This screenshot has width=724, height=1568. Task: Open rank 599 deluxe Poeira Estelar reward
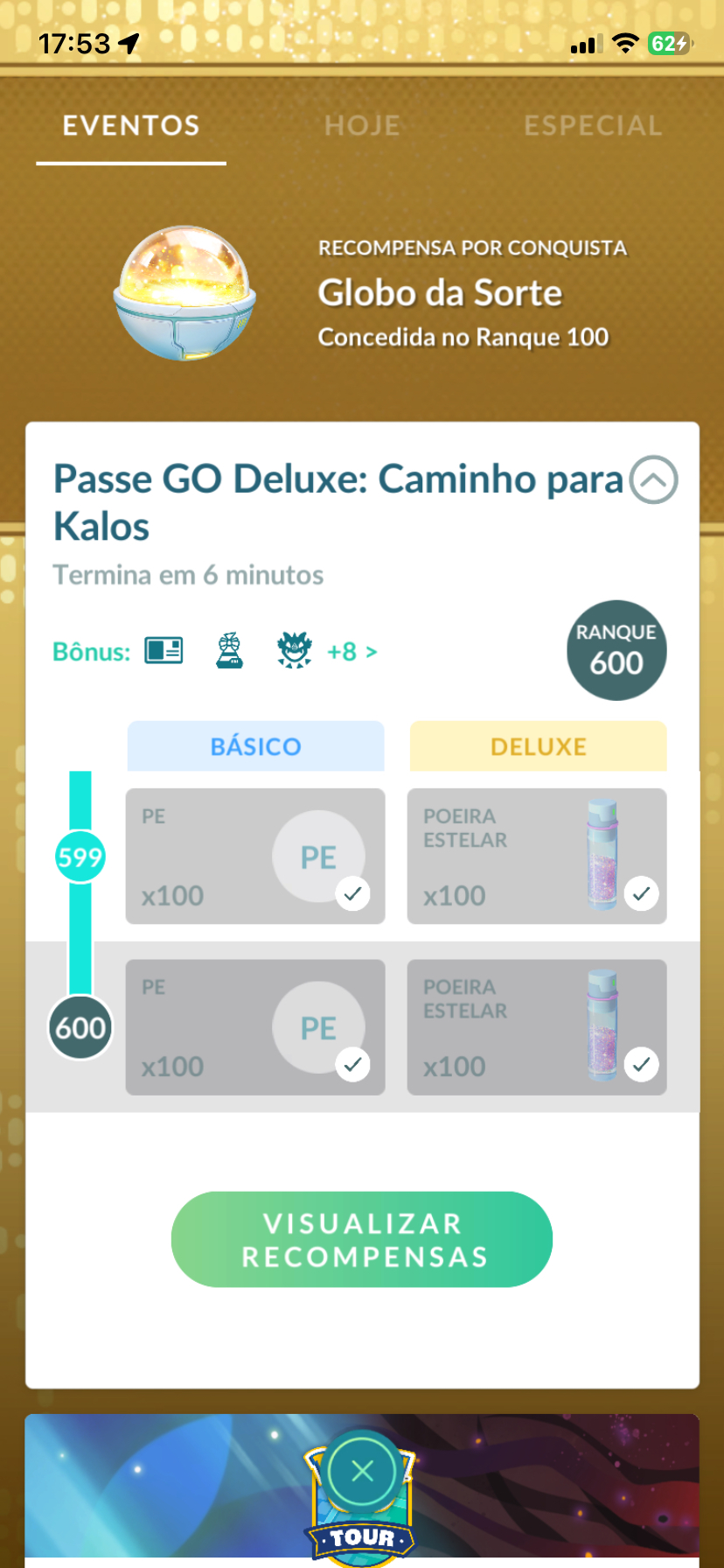click(537, 856)
